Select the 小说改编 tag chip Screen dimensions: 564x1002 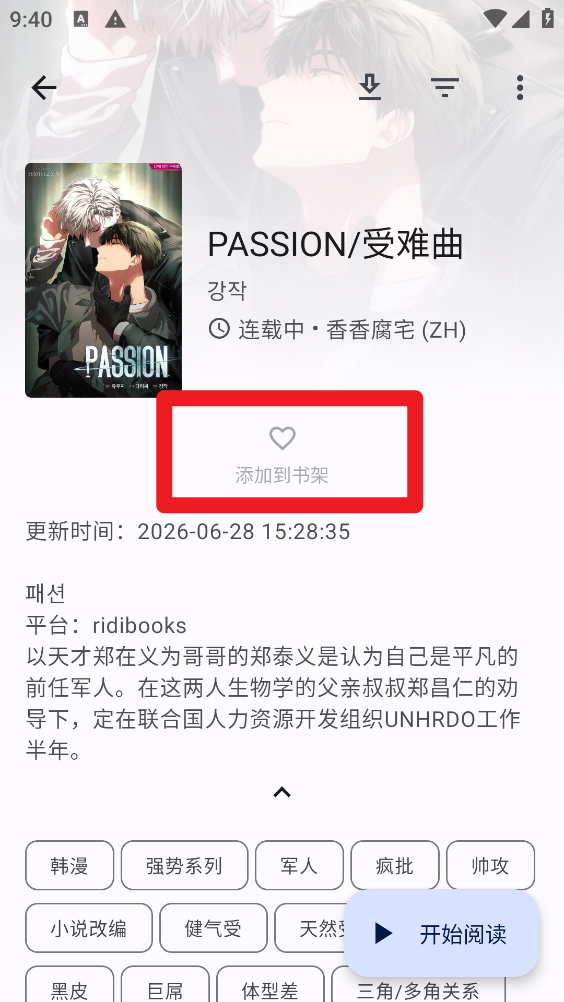[89, 928]
